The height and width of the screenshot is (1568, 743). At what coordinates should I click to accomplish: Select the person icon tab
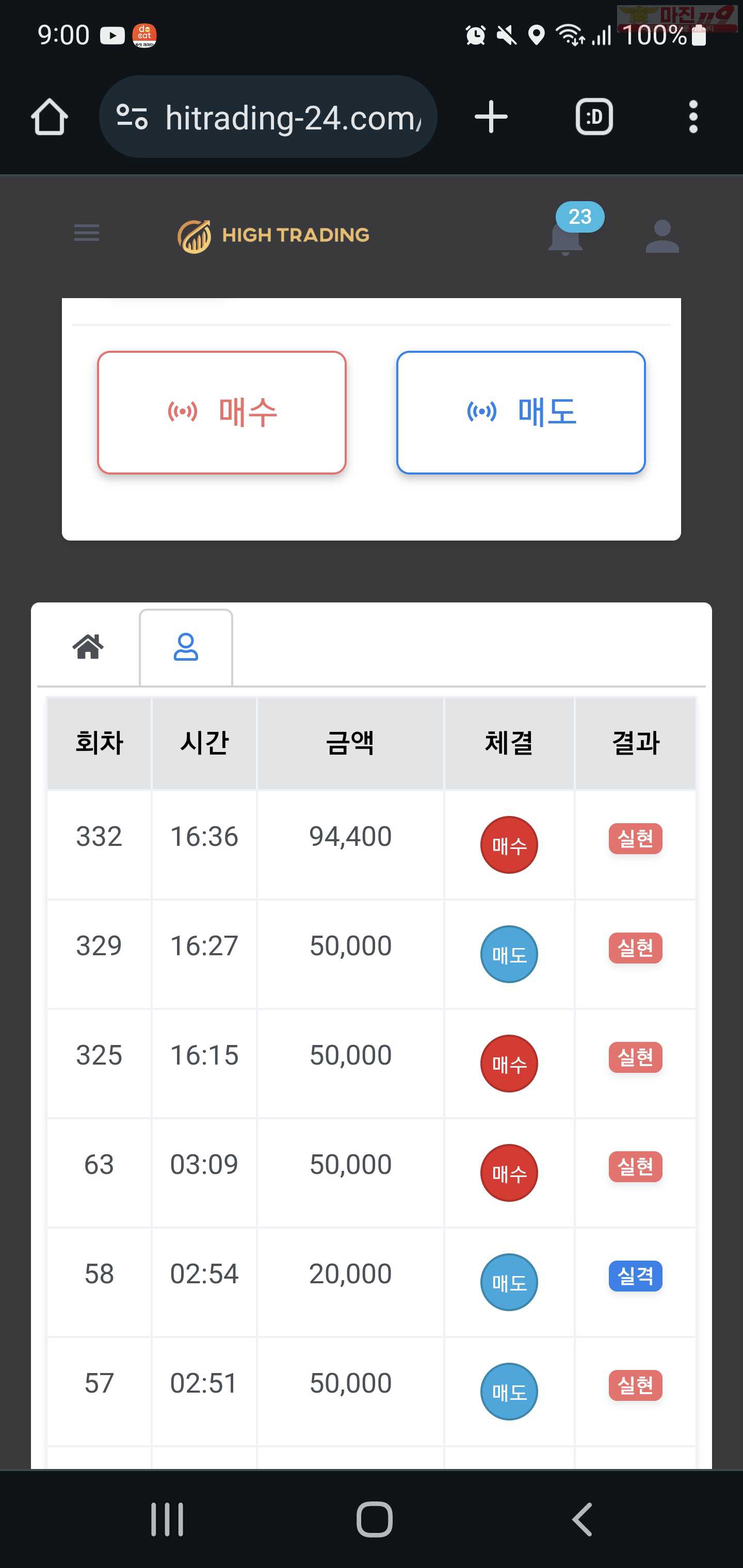click(186, 647)
